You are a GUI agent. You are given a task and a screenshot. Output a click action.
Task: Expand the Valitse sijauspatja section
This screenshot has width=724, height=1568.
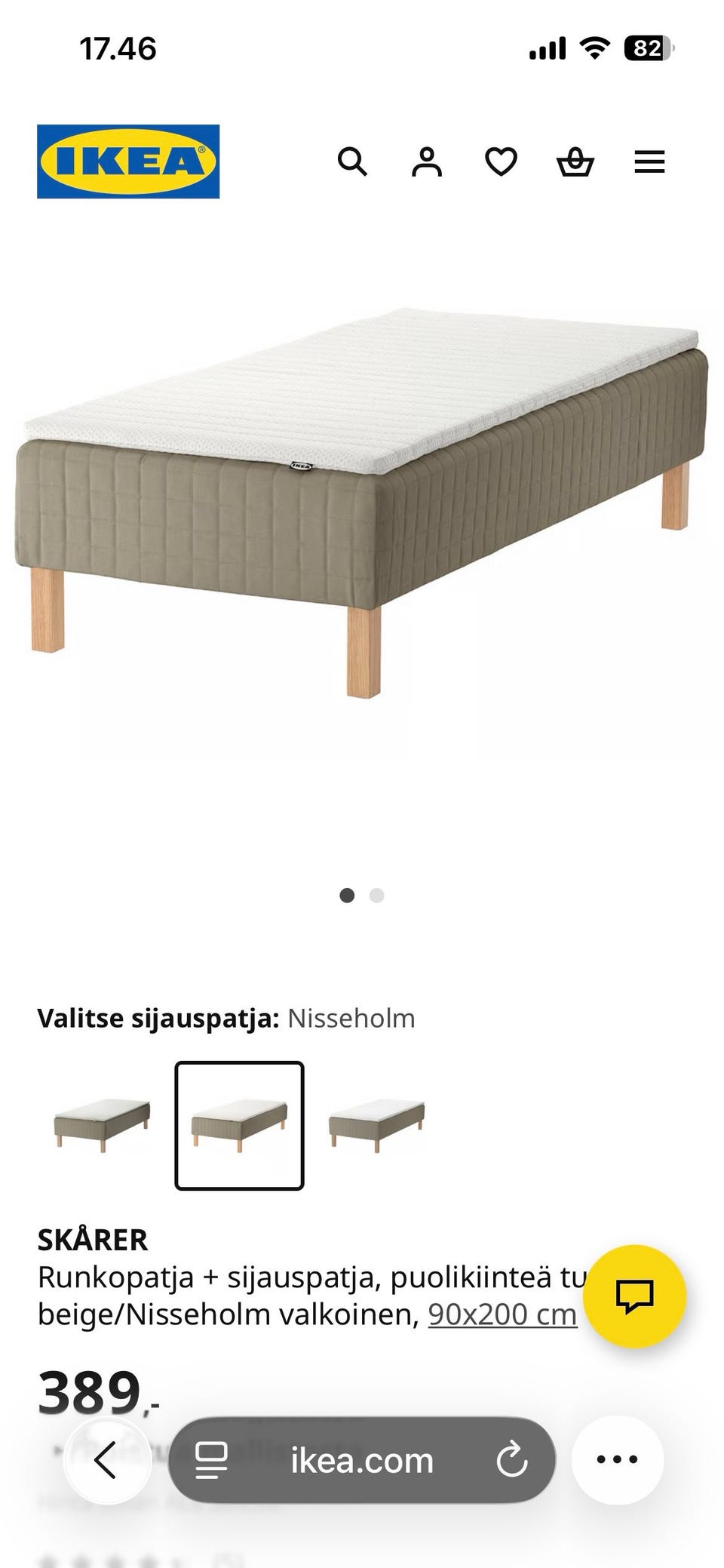pyautogui.click(x=226, y=1017)
